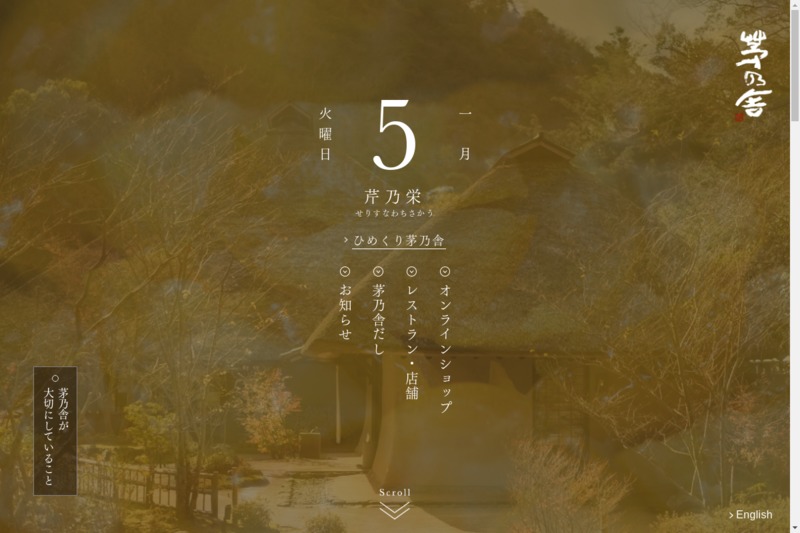Tap the Scroll down arrow

[x=395, y=510]
